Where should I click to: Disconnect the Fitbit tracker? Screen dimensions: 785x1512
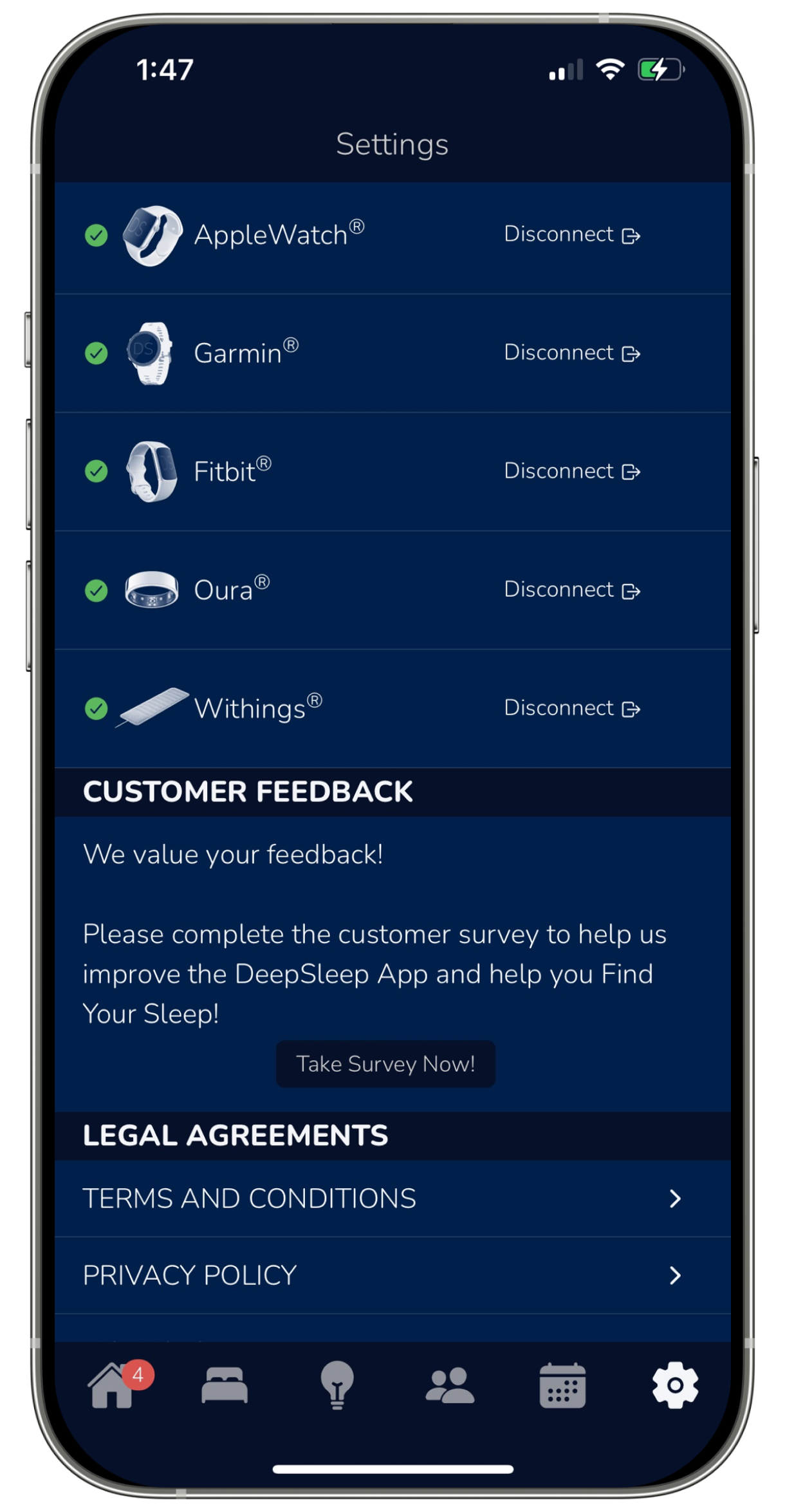pyautogui.click(x=571, y=472)
